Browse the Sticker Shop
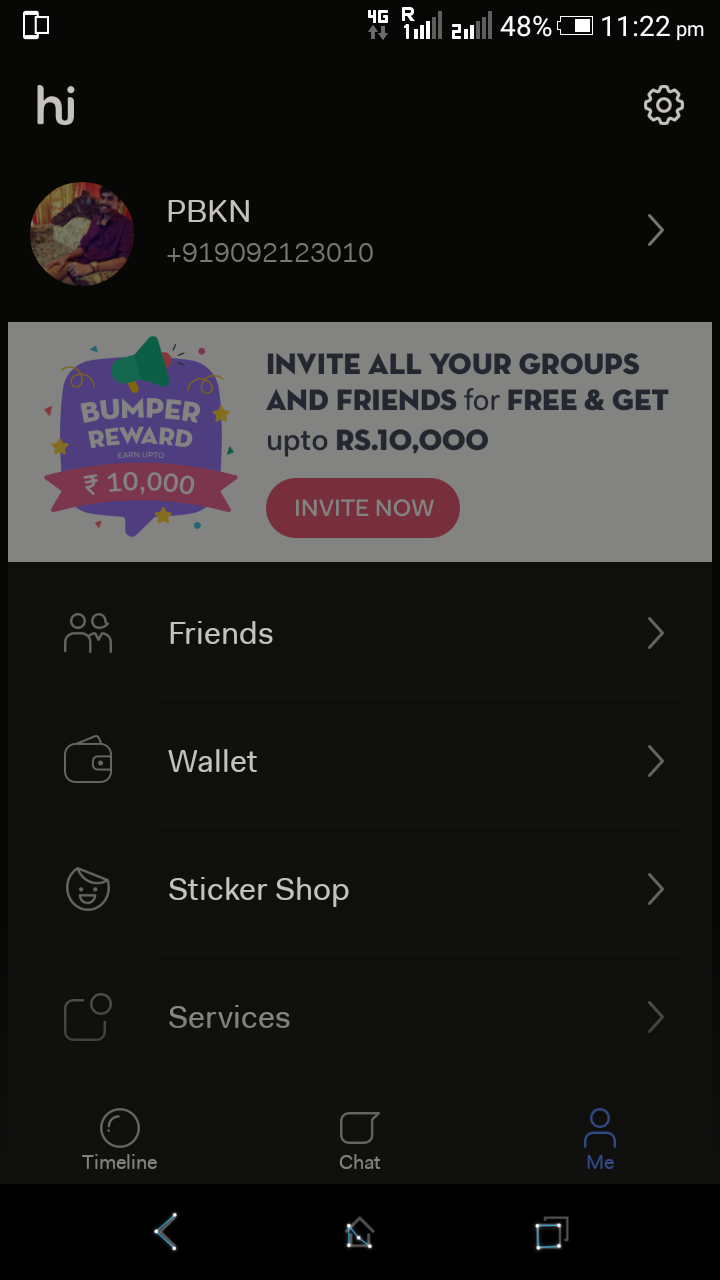Image resolution: width=720 pixels, height=1280 pixels. click(360, 889)
